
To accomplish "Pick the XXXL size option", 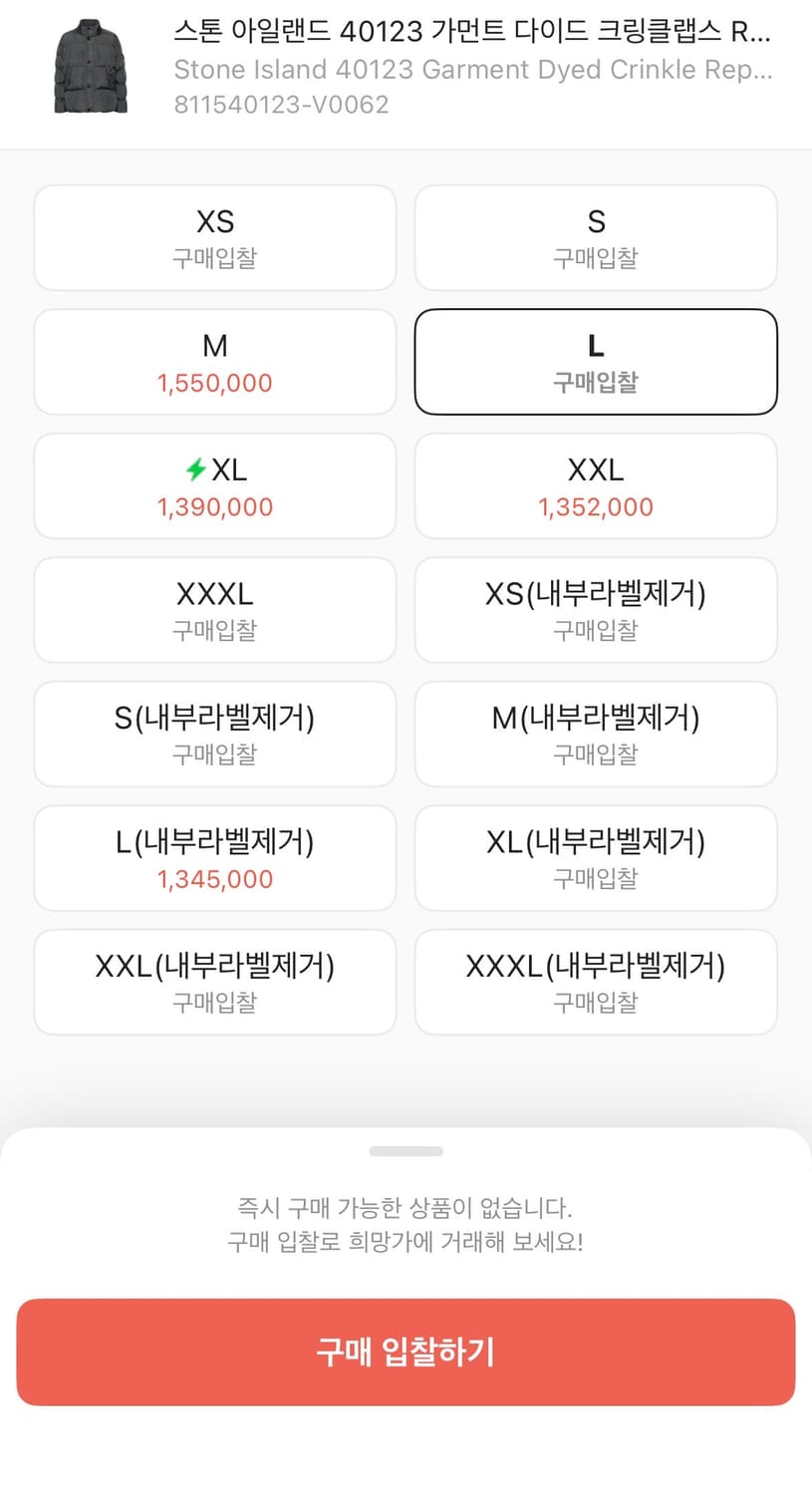I will [214, 610].
